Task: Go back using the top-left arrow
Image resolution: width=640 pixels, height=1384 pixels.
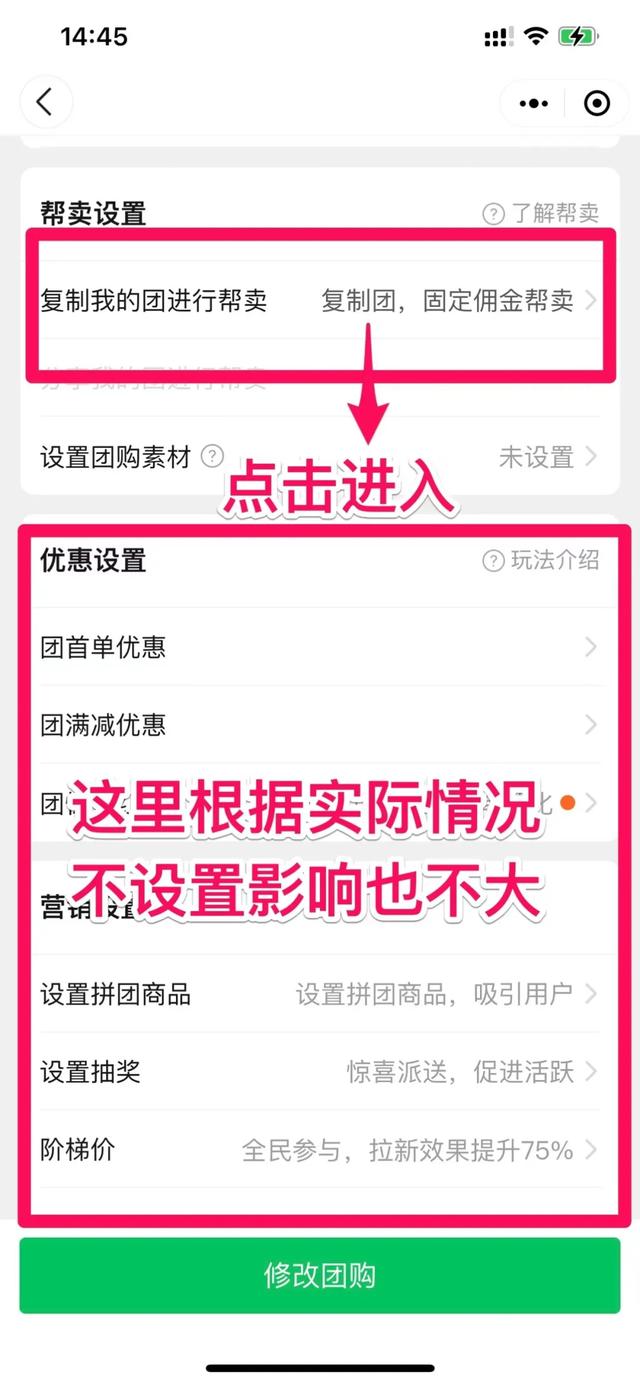Action: (45, 102)
